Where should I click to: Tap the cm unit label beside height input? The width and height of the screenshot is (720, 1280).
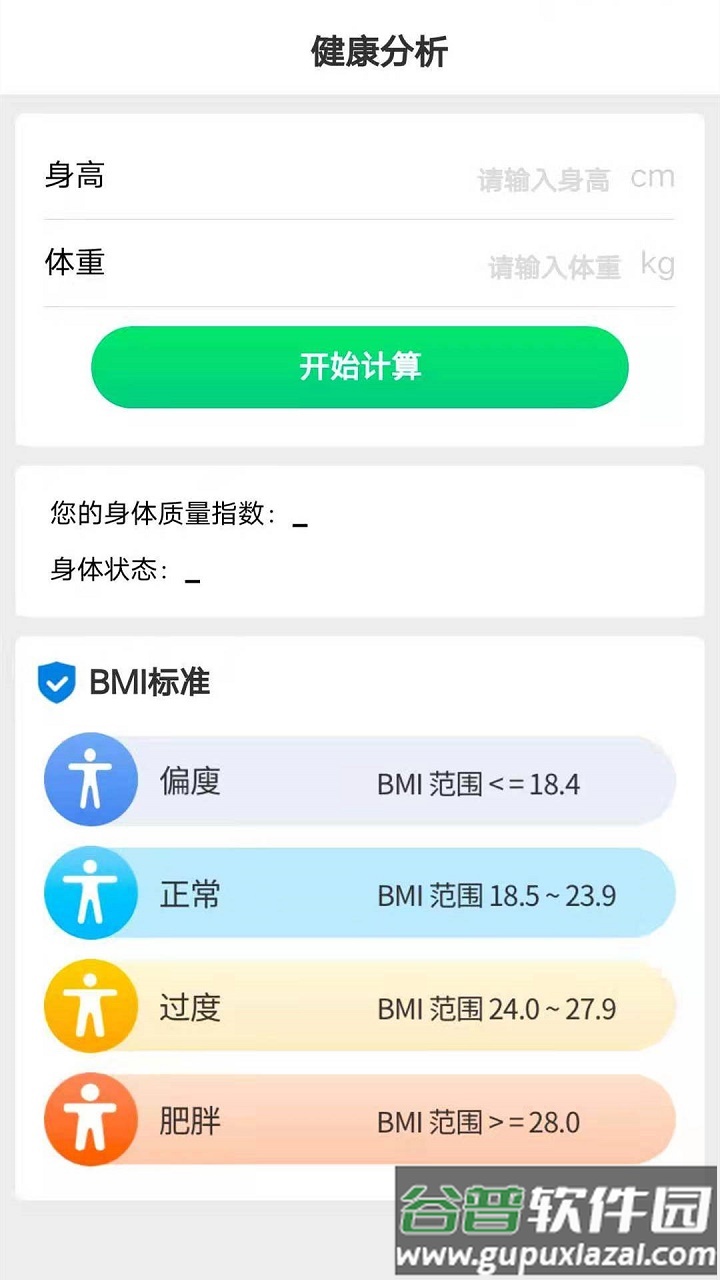click(x=654, y=175)
